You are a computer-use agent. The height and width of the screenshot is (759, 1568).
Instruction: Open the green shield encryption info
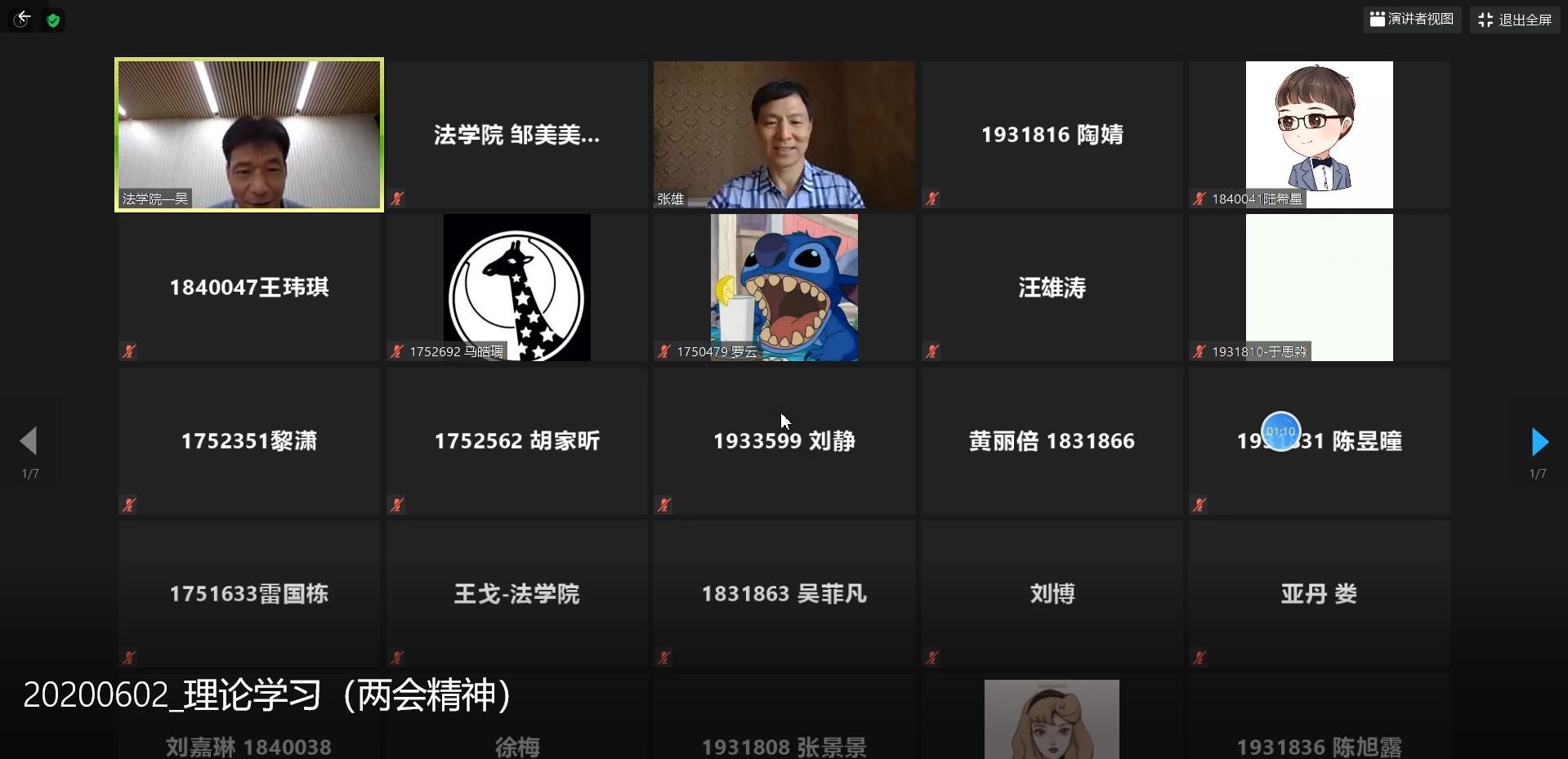coord(53,20)
